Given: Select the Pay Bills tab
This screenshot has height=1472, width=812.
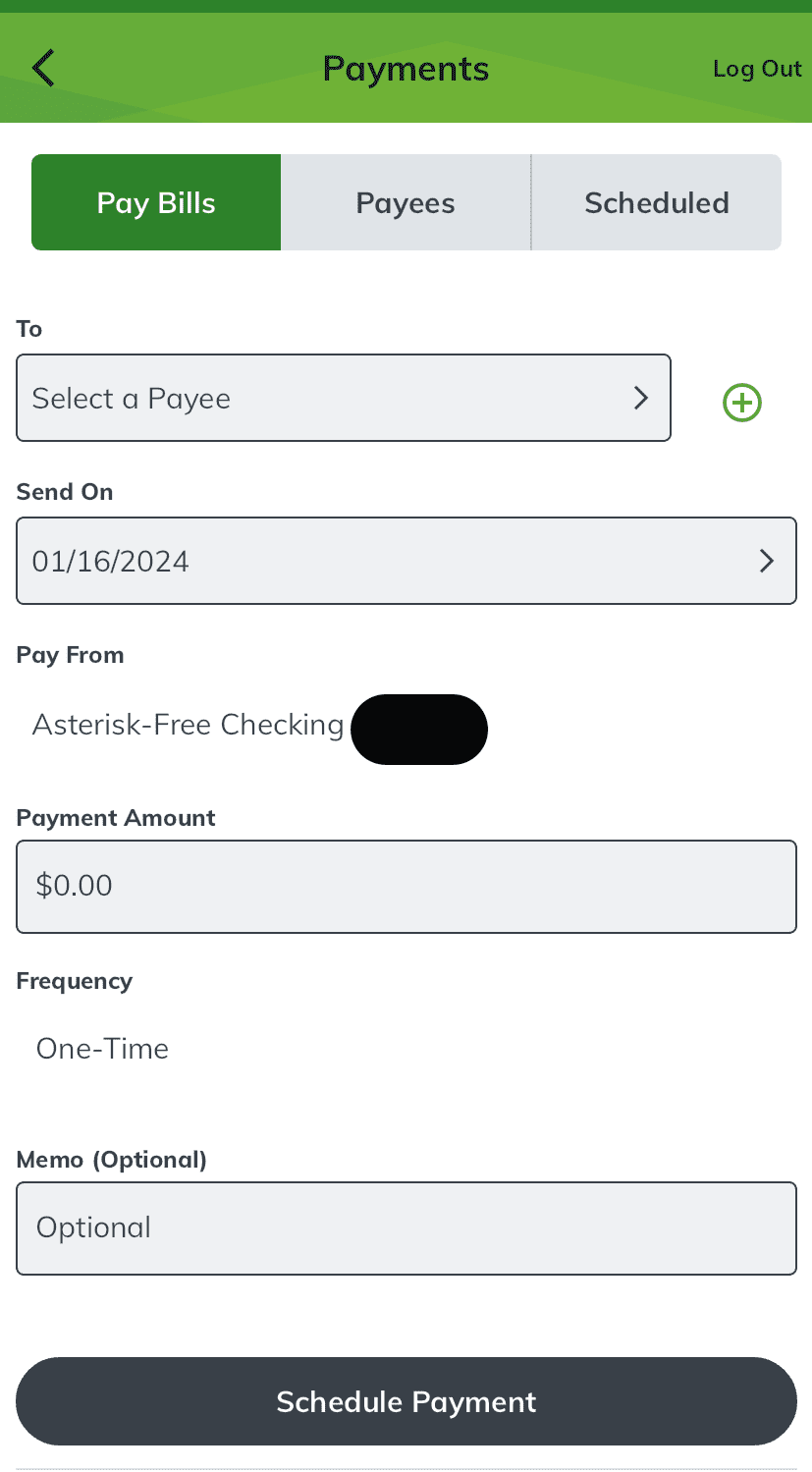Looking at the screenshot, I should tap(155, 202).
